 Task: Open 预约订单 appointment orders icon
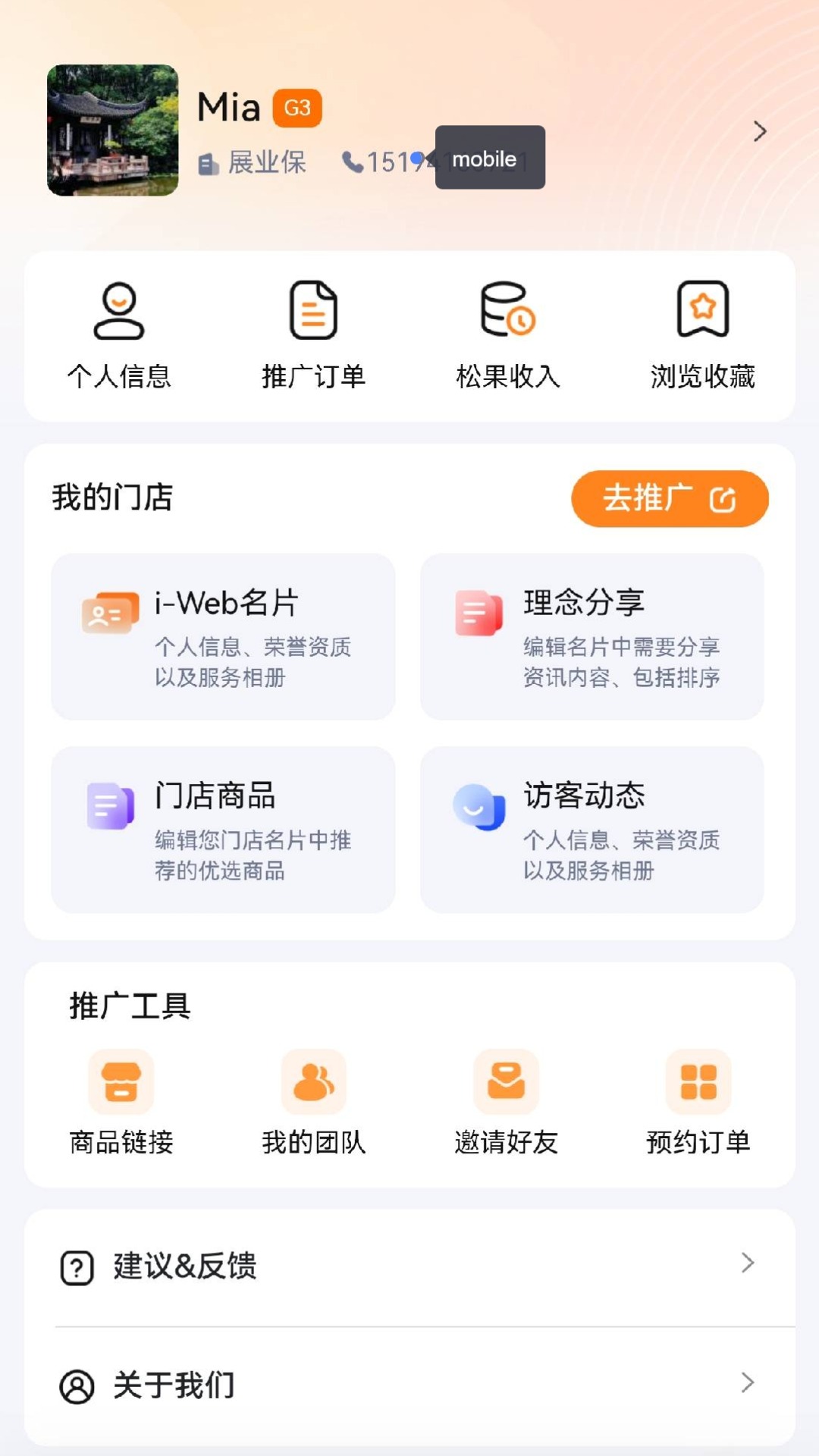click(x=698, y=1082)
